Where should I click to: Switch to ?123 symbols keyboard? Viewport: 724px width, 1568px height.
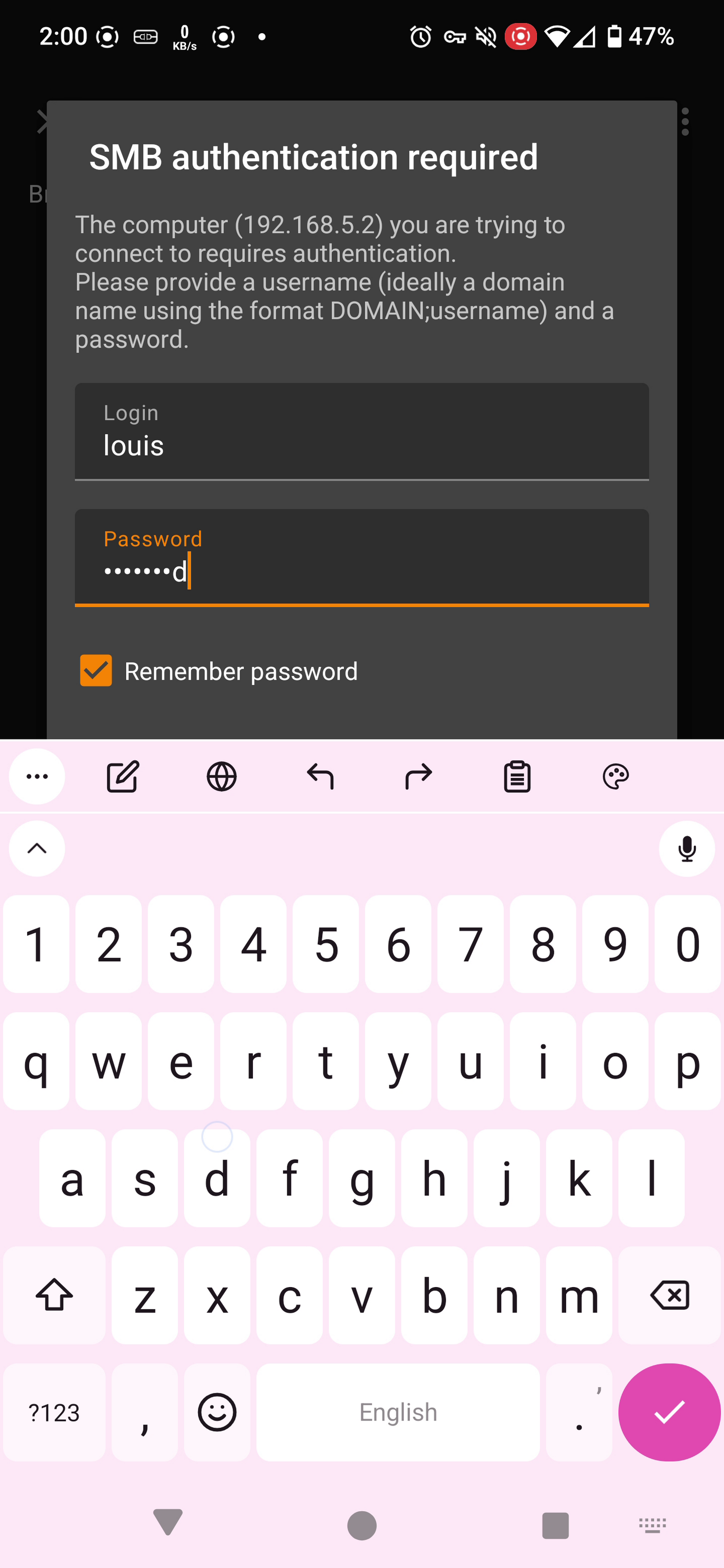pos(54,1412)
